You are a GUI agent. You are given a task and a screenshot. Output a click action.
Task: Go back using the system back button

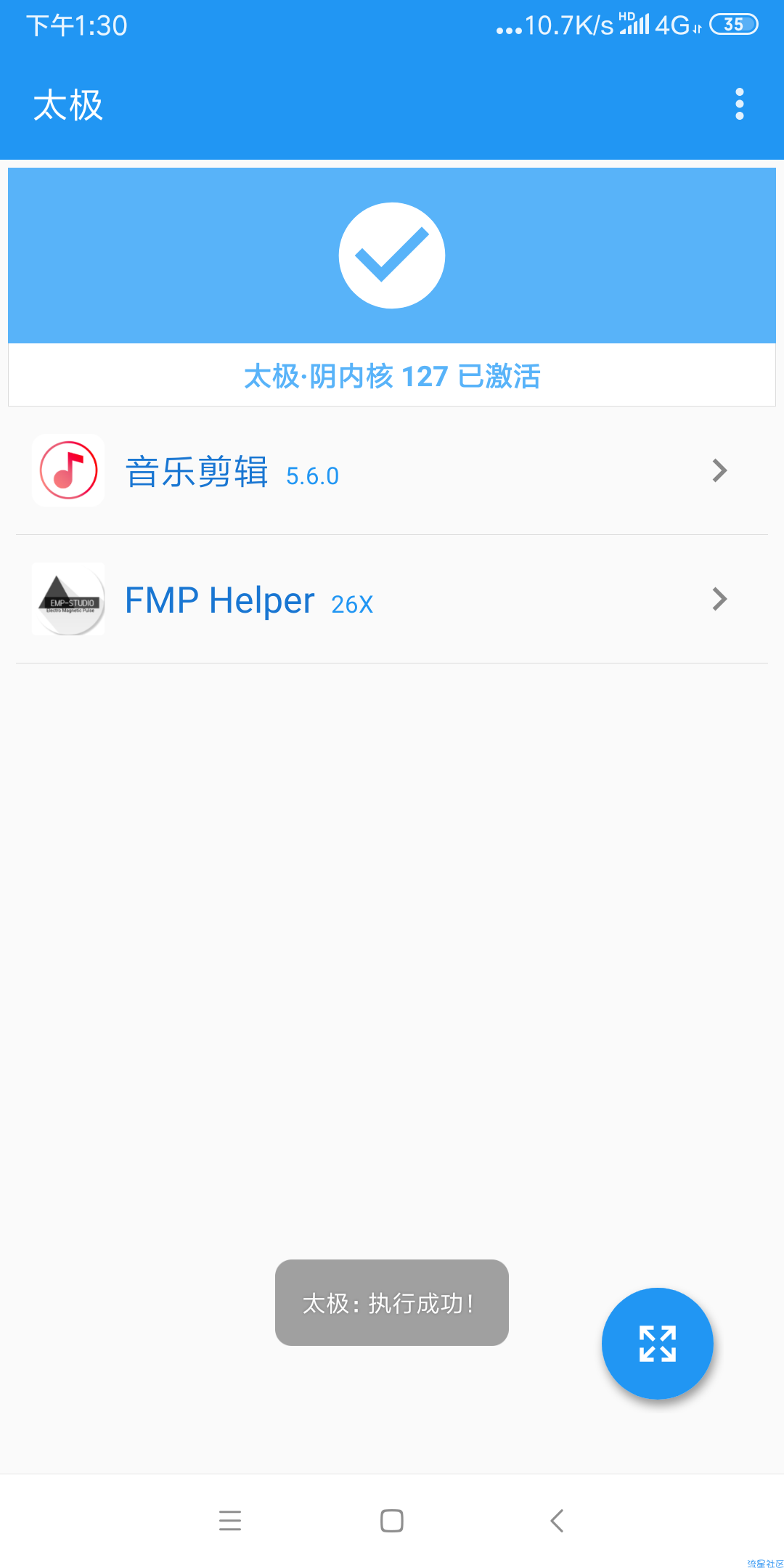point(557,1521)
